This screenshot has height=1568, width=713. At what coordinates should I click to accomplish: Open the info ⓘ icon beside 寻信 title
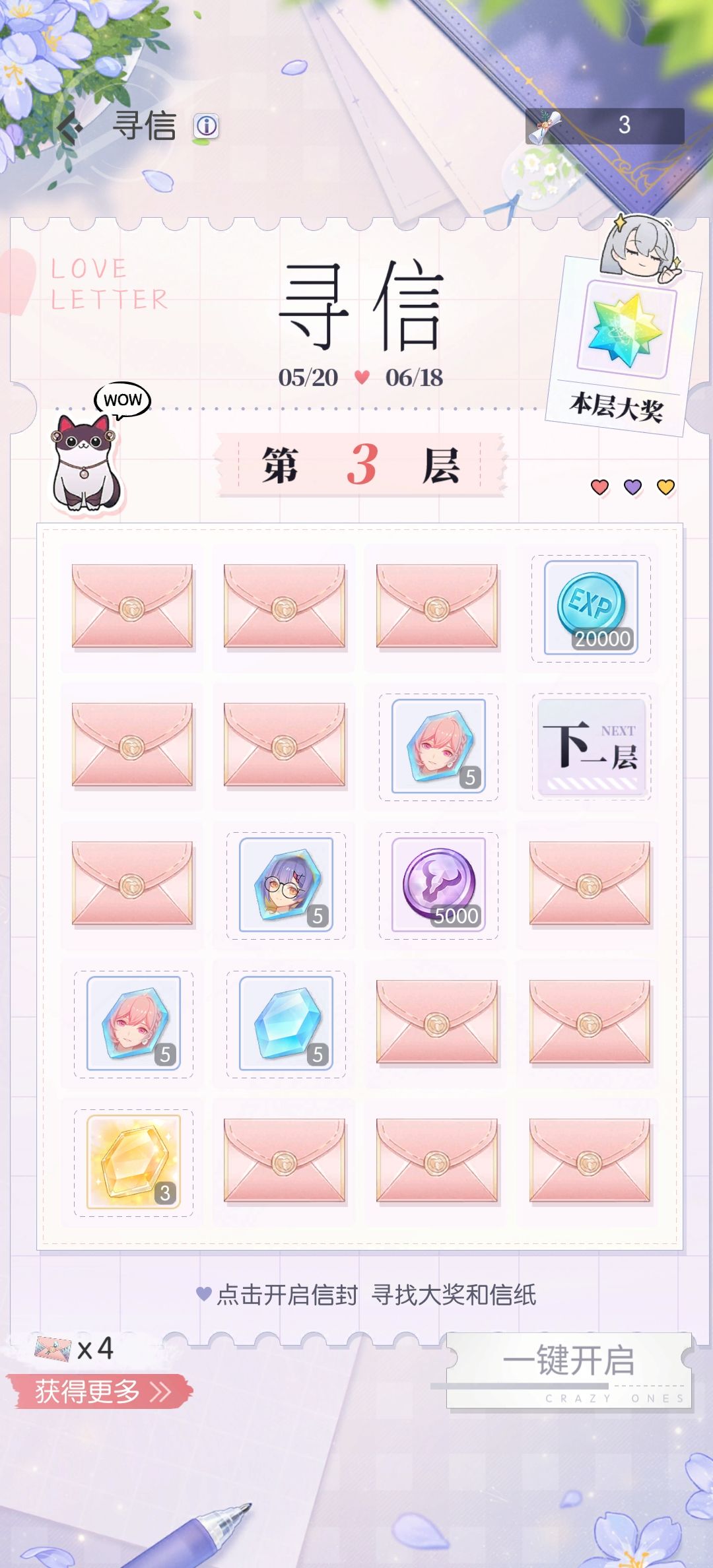tap(205, 127)
